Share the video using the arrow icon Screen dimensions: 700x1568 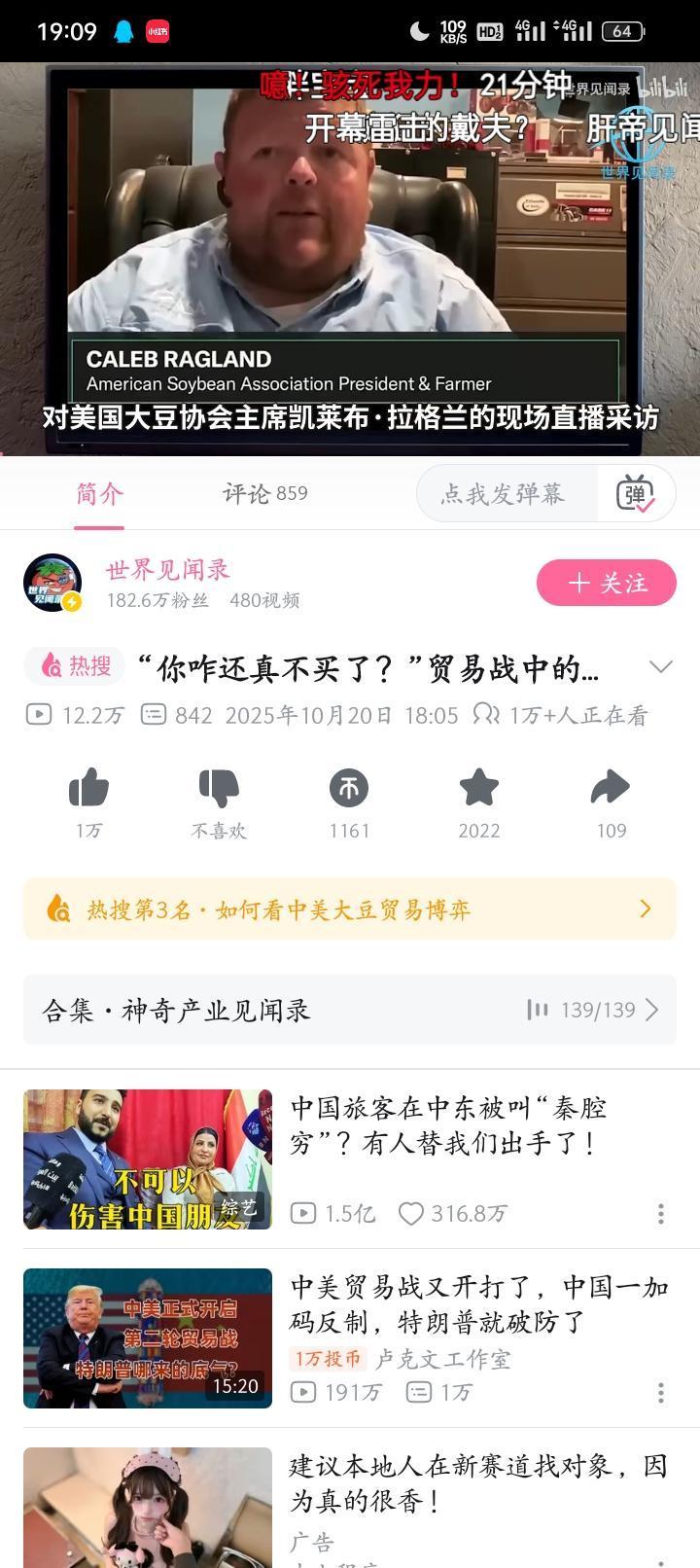tap(610, 790)
